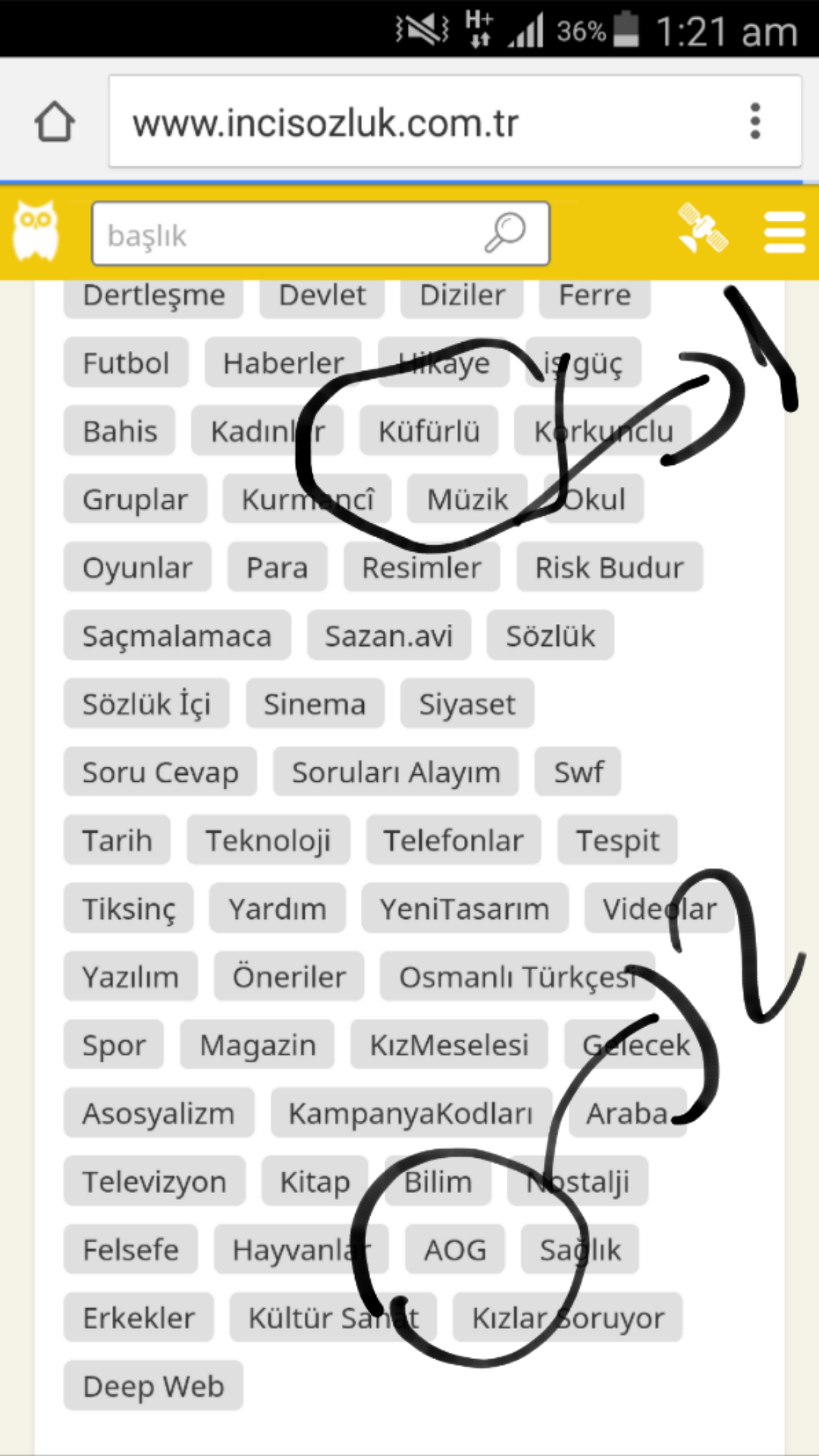This screenshot has height=1456, width=819.
Task: Select the KampanyaKodları category
Action: coord(411,1113)
